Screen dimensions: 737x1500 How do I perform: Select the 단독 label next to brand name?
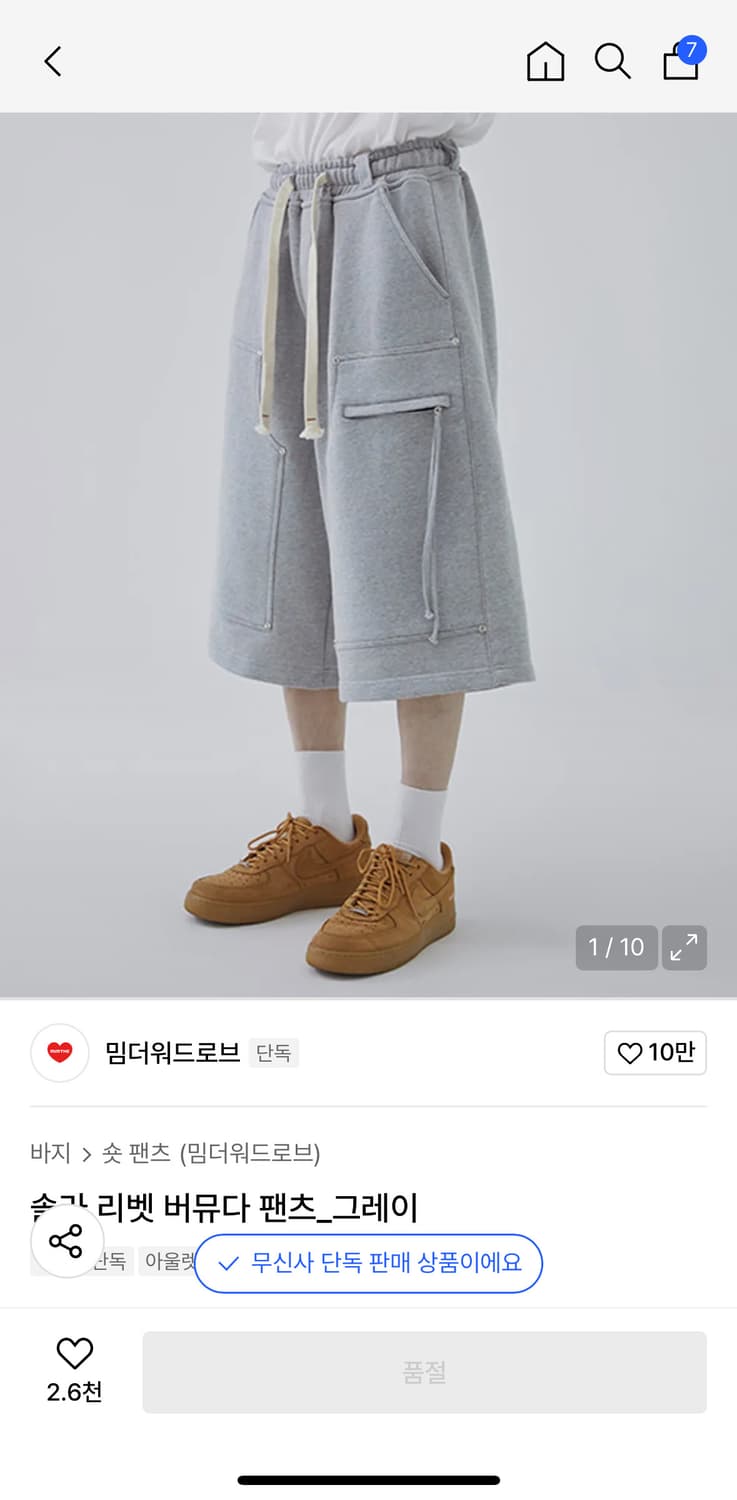(274, 1053)
